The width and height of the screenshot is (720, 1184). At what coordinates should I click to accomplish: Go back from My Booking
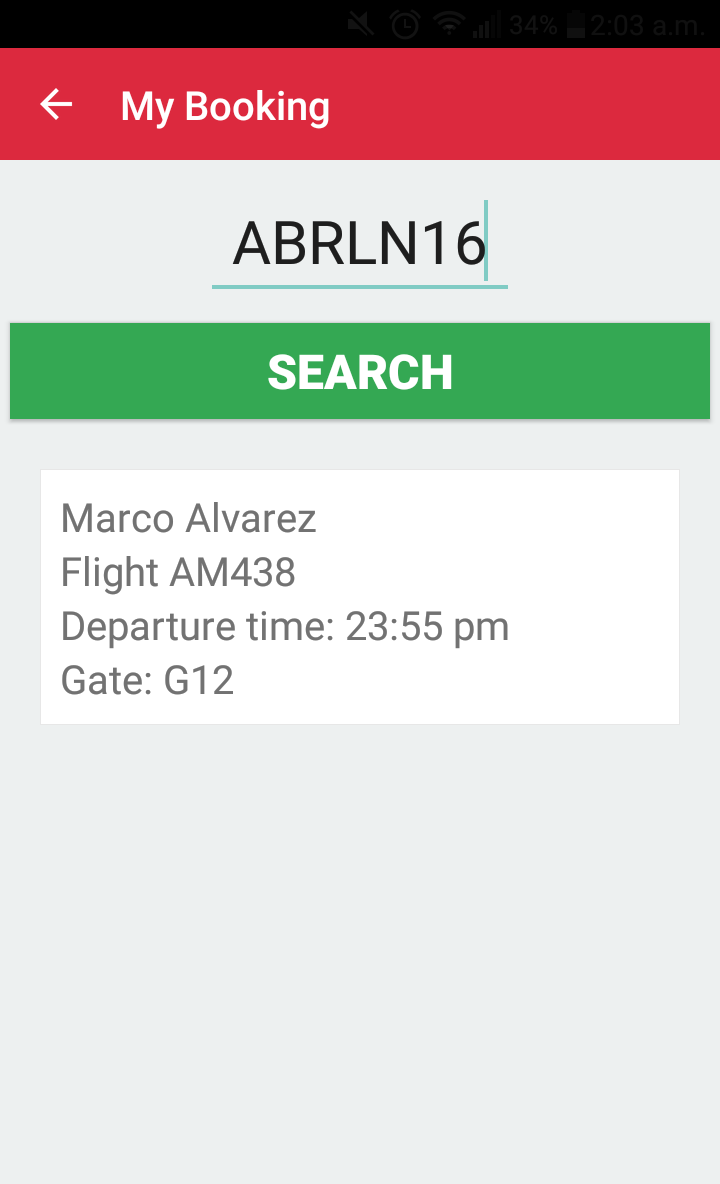click(56, 105)
